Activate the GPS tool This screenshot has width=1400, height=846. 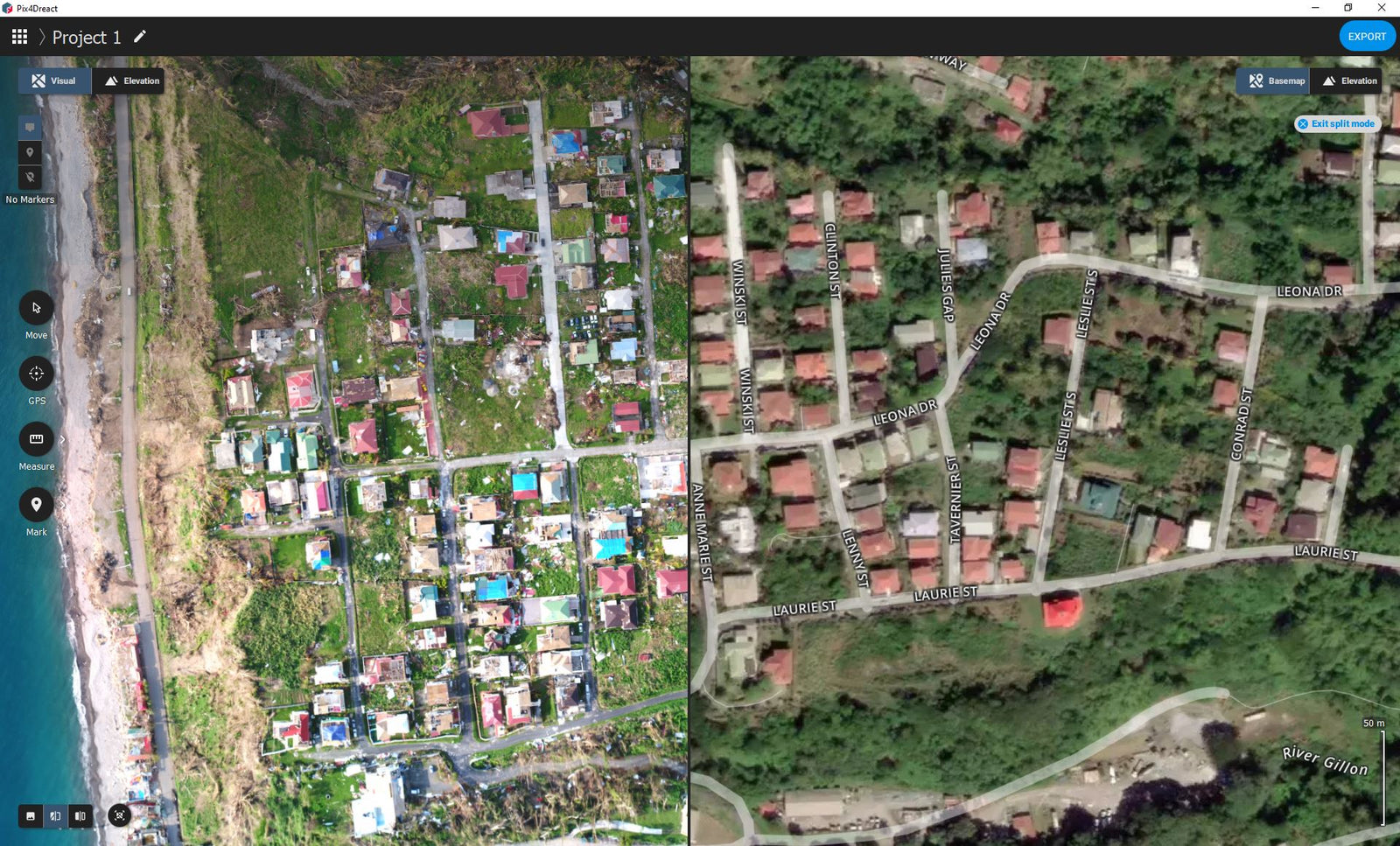tap(37, 374)
